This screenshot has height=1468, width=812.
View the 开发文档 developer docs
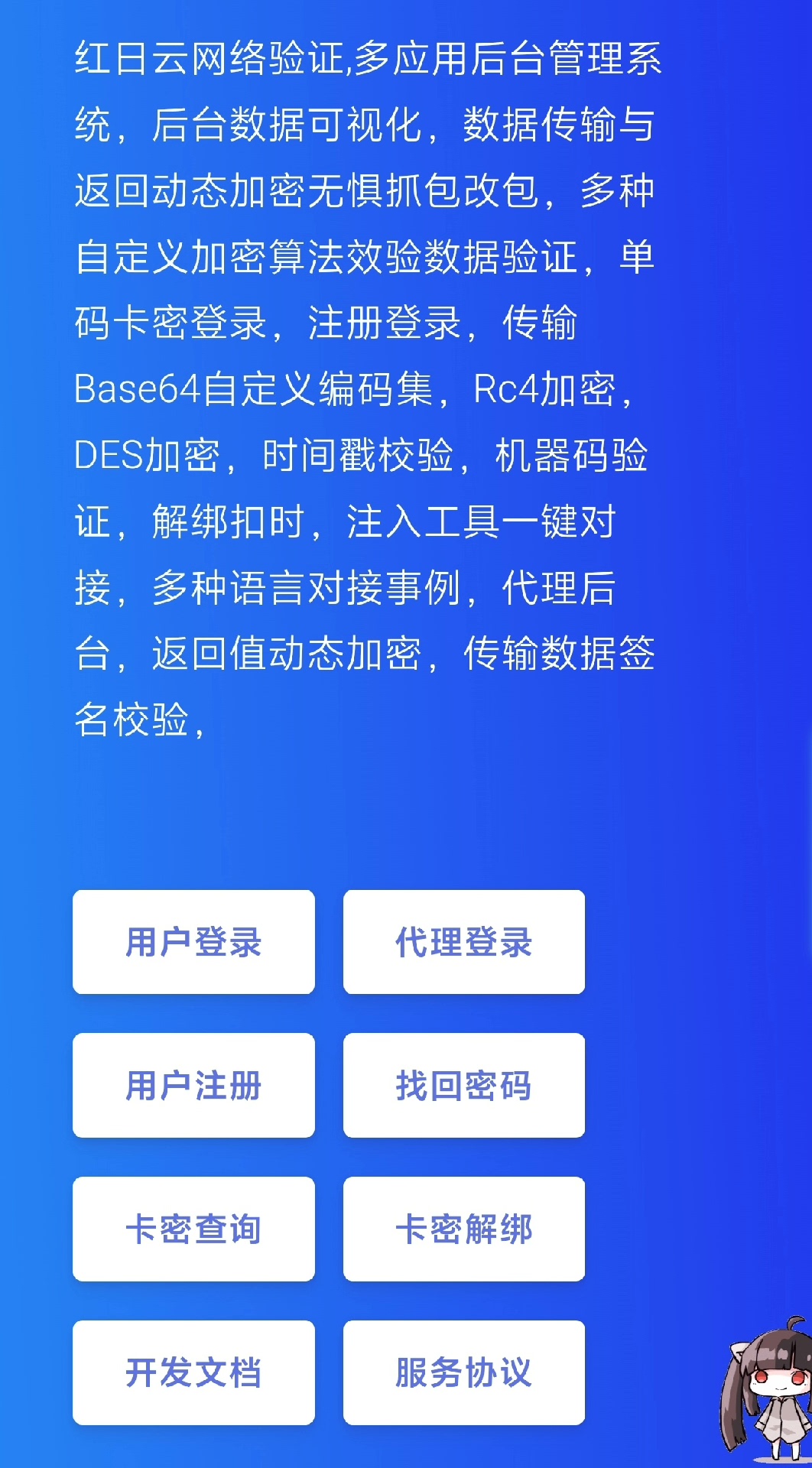pos(193,1372)
